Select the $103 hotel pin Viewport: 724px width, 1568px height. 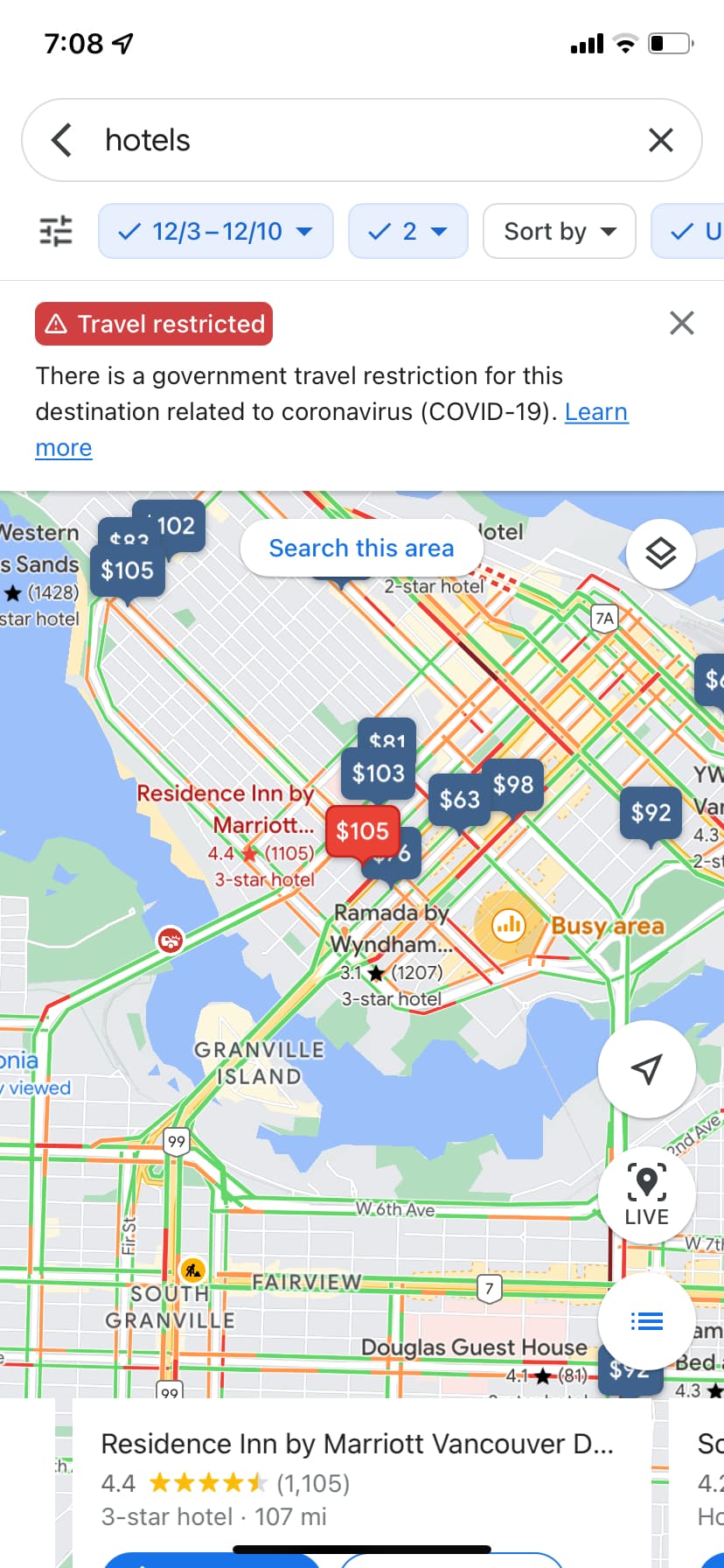click(x=378, y=773)
